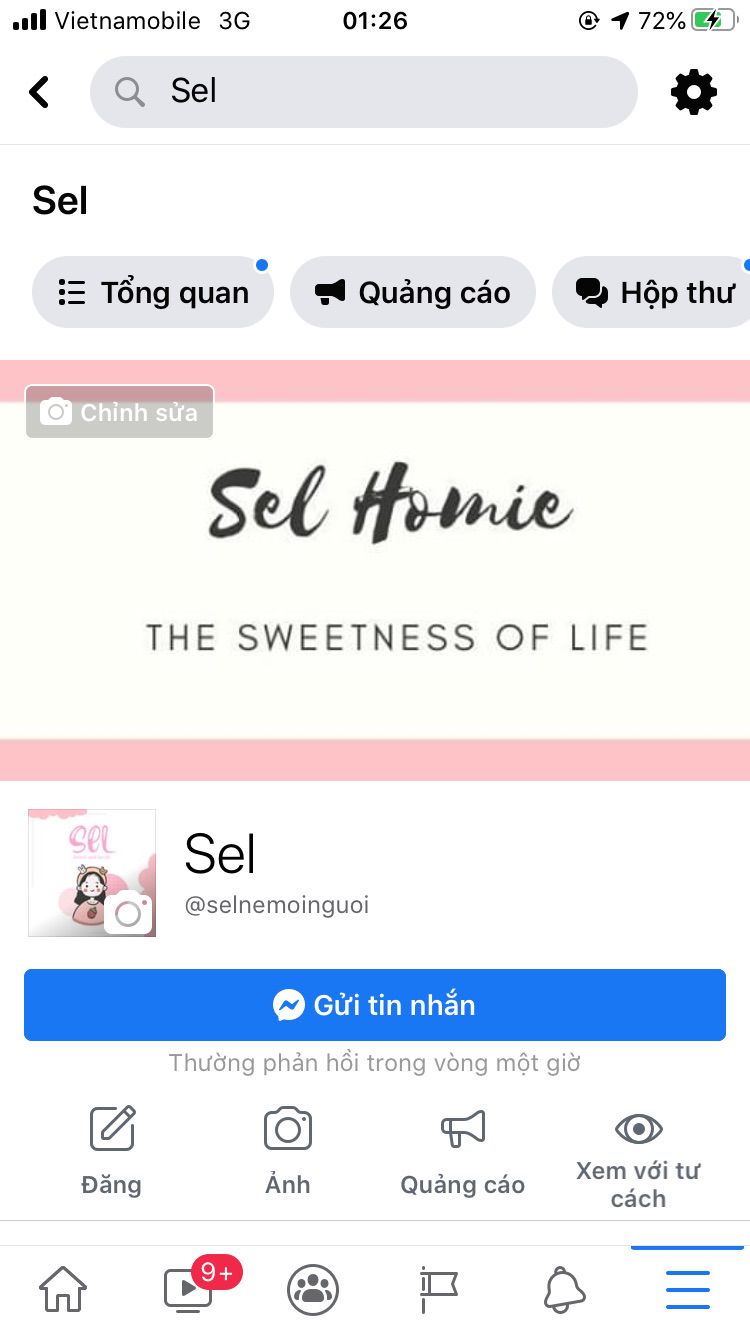Switch to the Quảng cáo chip
750x1334 pixels.
point(413,293)
